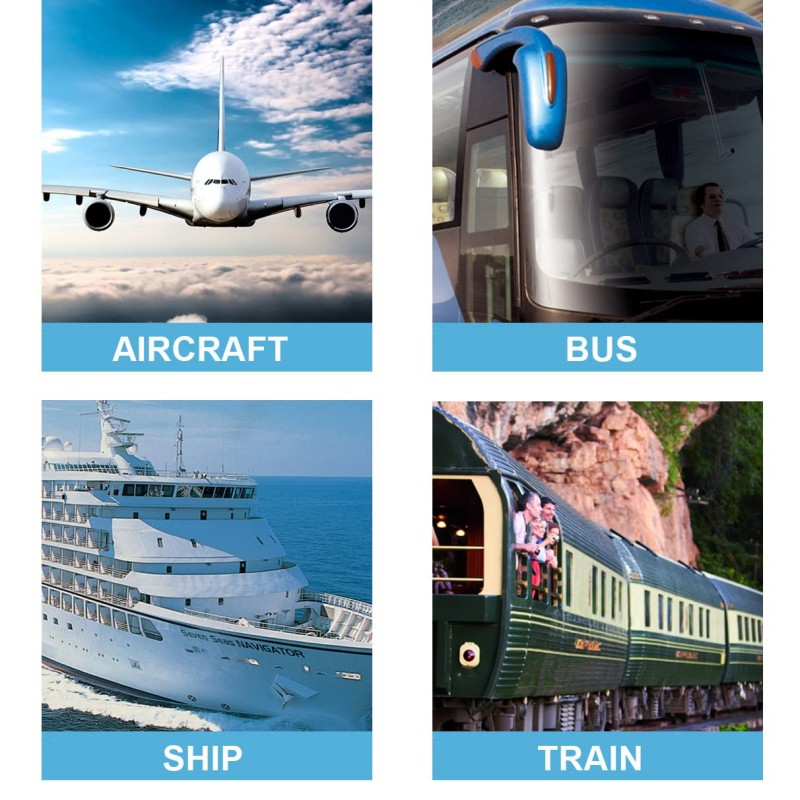Open the Aircraft category tile
This screenshot has width=800, height=800.
(x=207, y=185)
